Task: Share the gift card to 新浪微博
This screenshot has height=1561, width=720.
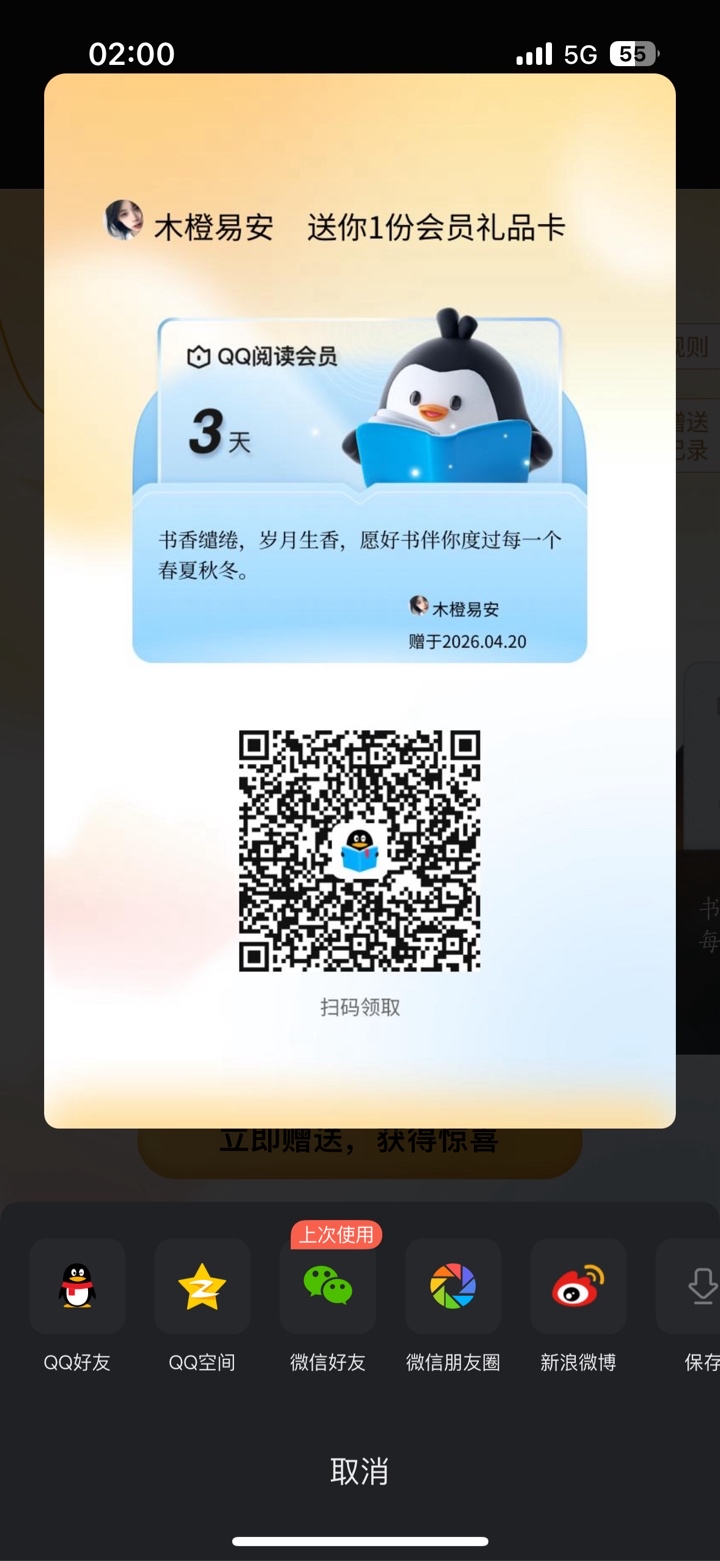Action: tap(578, 1286)
